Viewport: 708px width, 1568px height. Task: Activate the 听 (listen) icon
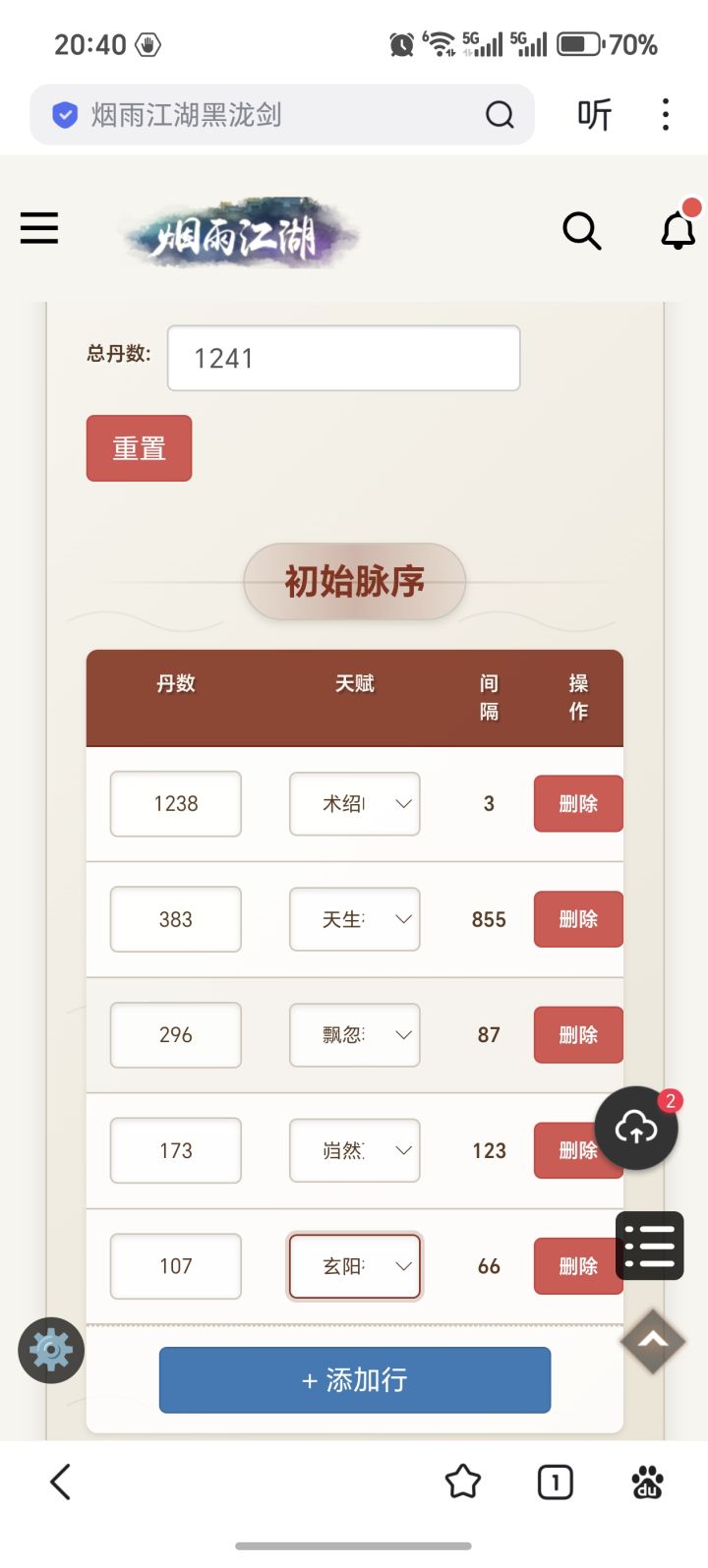(594, 115)
